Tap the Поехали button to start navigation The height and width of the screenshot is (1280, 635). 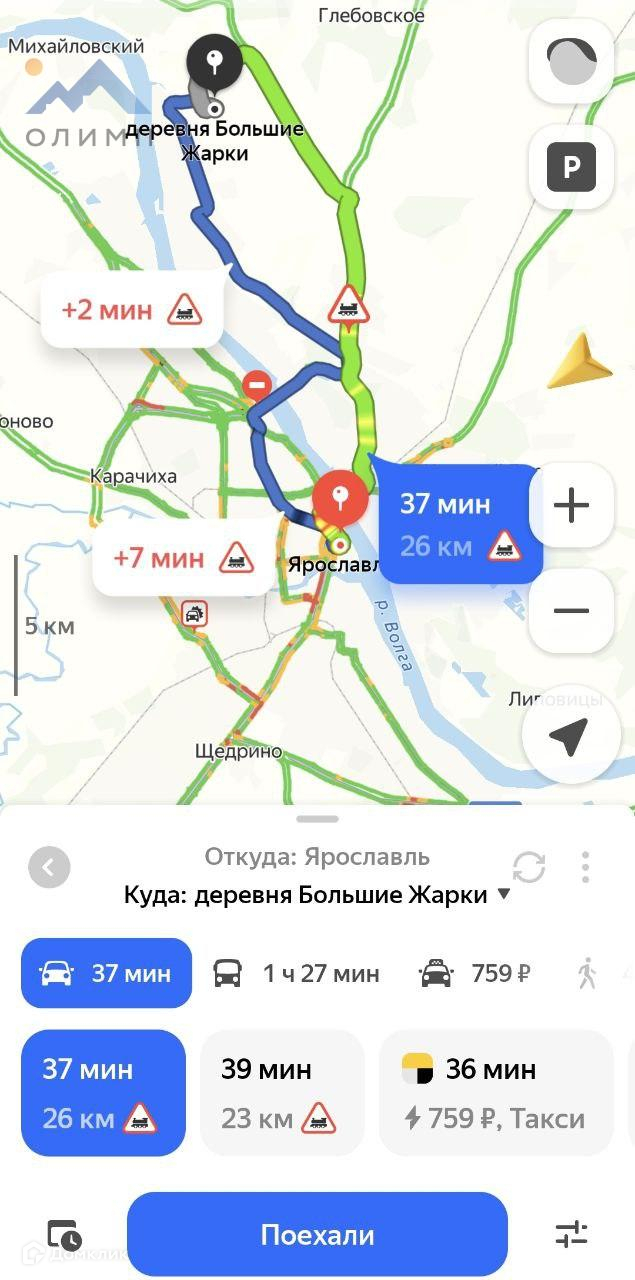click(x=317, y=1234)
